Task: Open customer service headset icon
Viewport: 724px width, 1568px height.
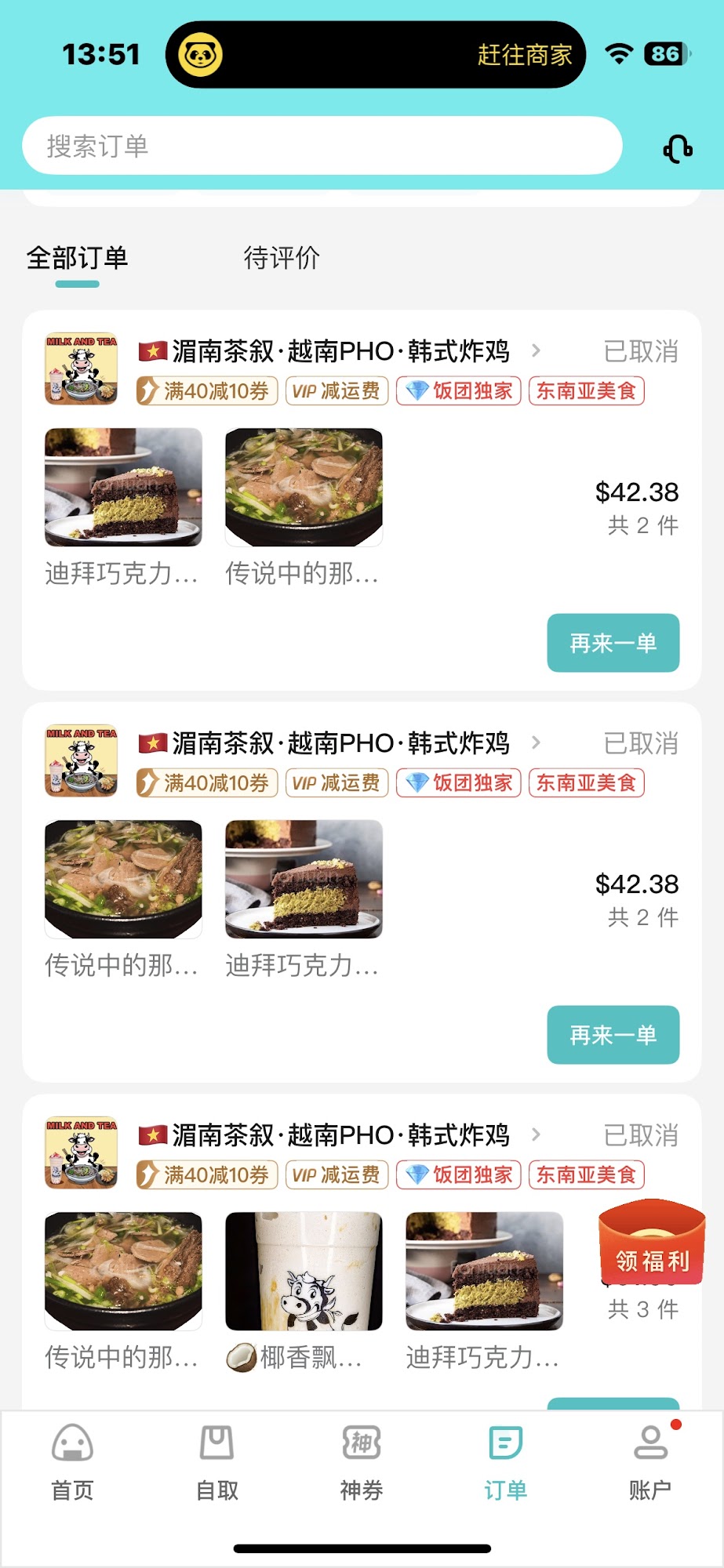Action: (x=678, y=147)
